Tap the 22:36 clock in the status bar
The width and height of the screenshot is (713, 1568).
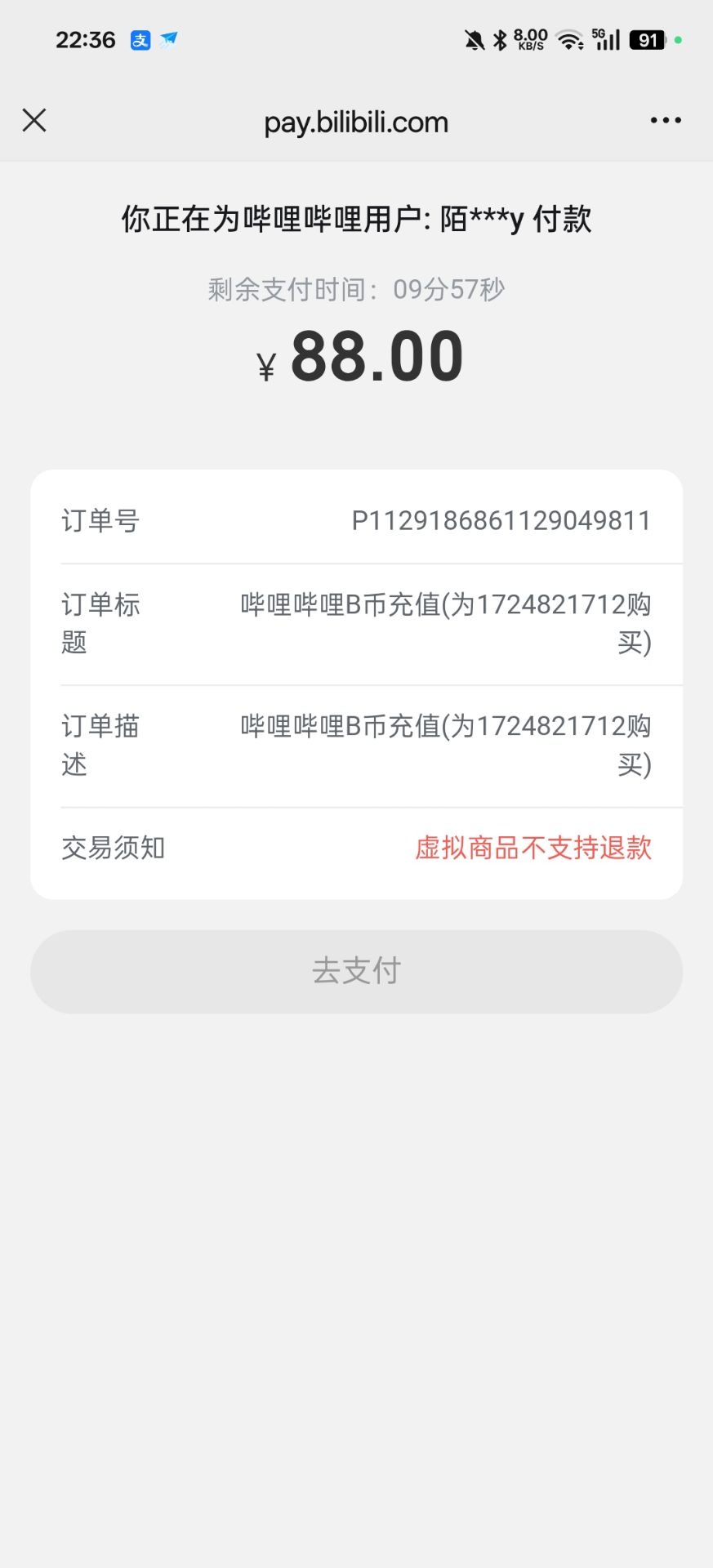click(86, 39)
